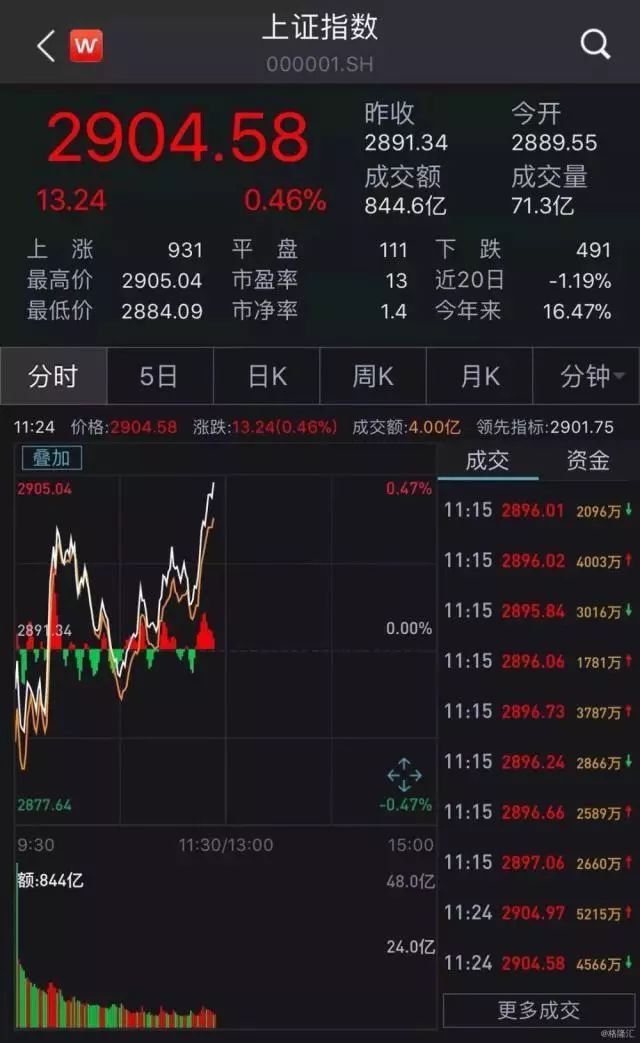Open the search magnifier icon
The width and height of the screenshot is (640, 1043).
coord(595,44)
